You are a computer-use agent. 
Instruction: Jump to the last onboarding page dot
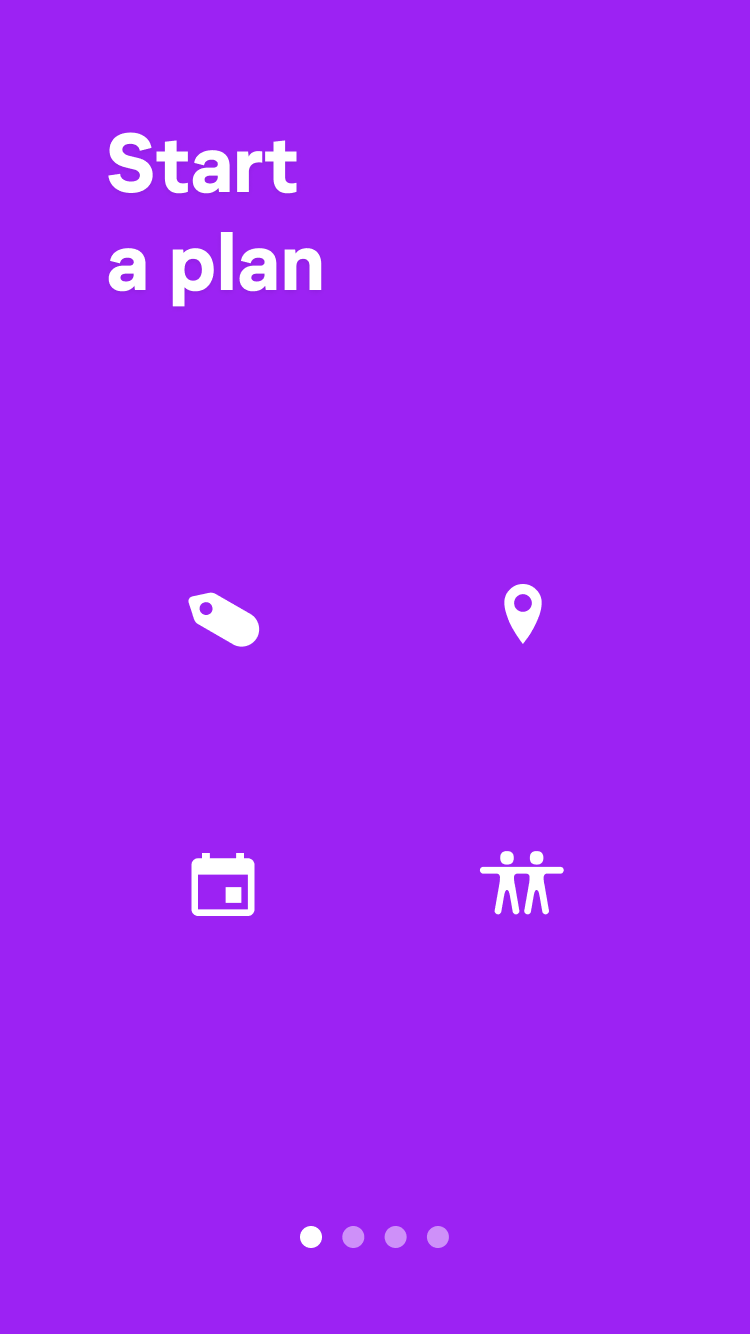coord(438,1237)
